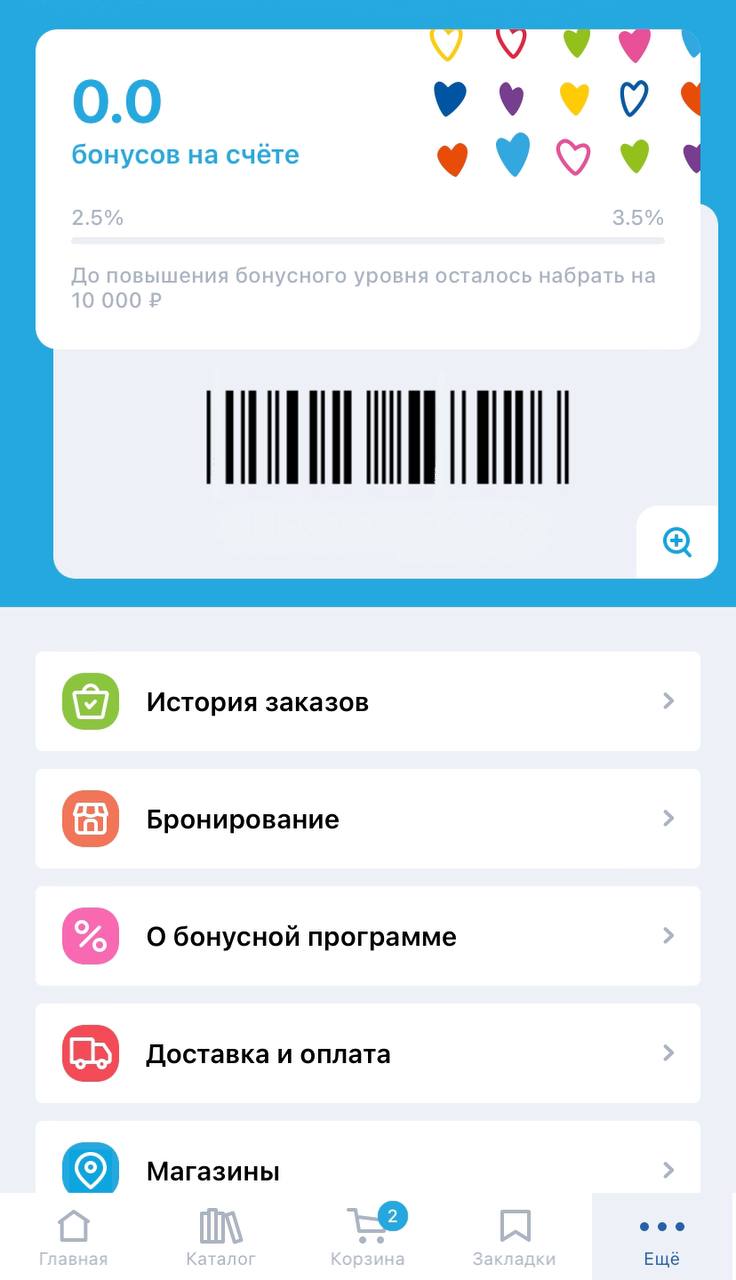Open the Магазины section
The width and height of the screenshot is (736, 1280).
pos(367,1169)
